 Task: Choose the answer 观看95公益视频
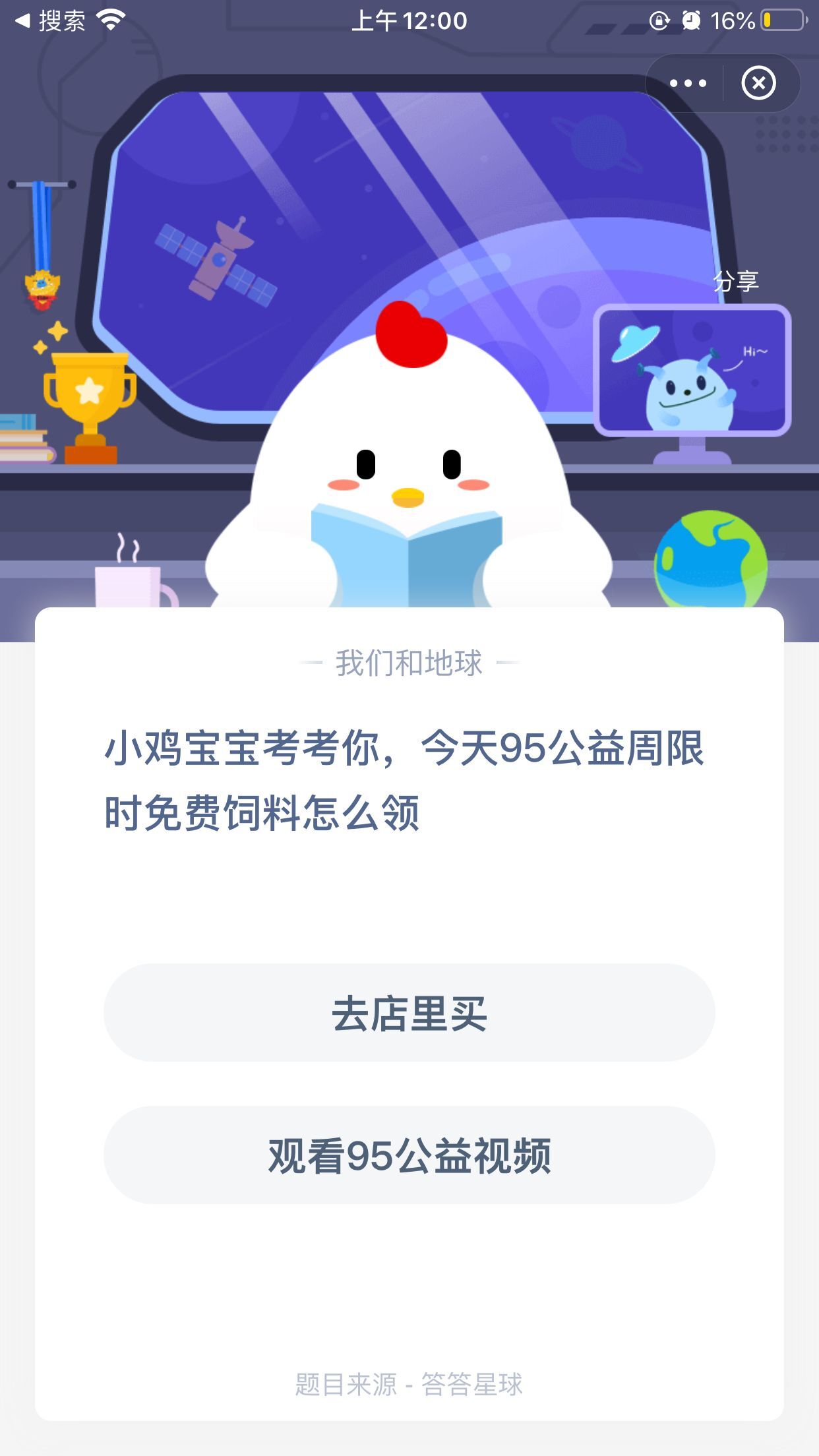click(x=409, y=1155)
